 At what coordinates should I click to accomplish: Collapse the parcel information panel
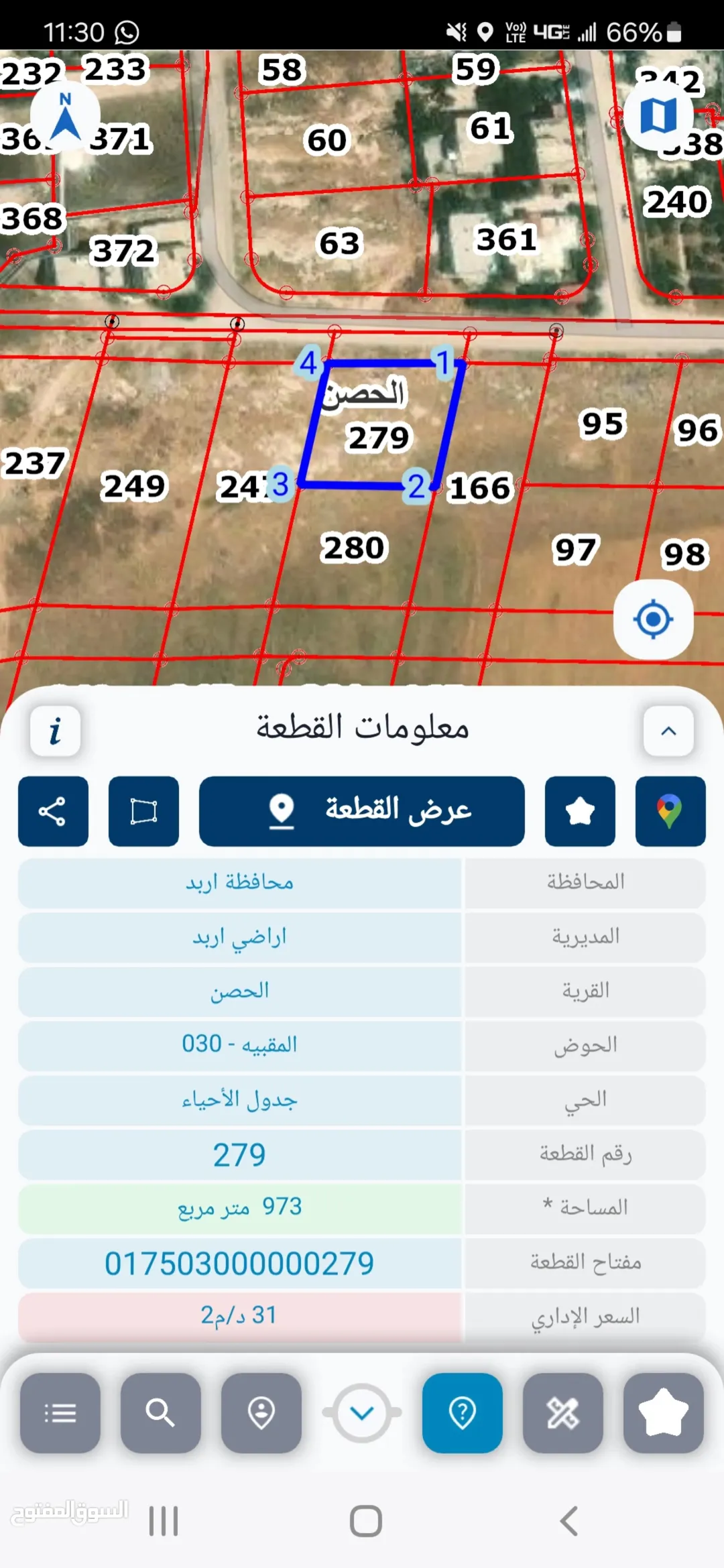coord(668,731)
